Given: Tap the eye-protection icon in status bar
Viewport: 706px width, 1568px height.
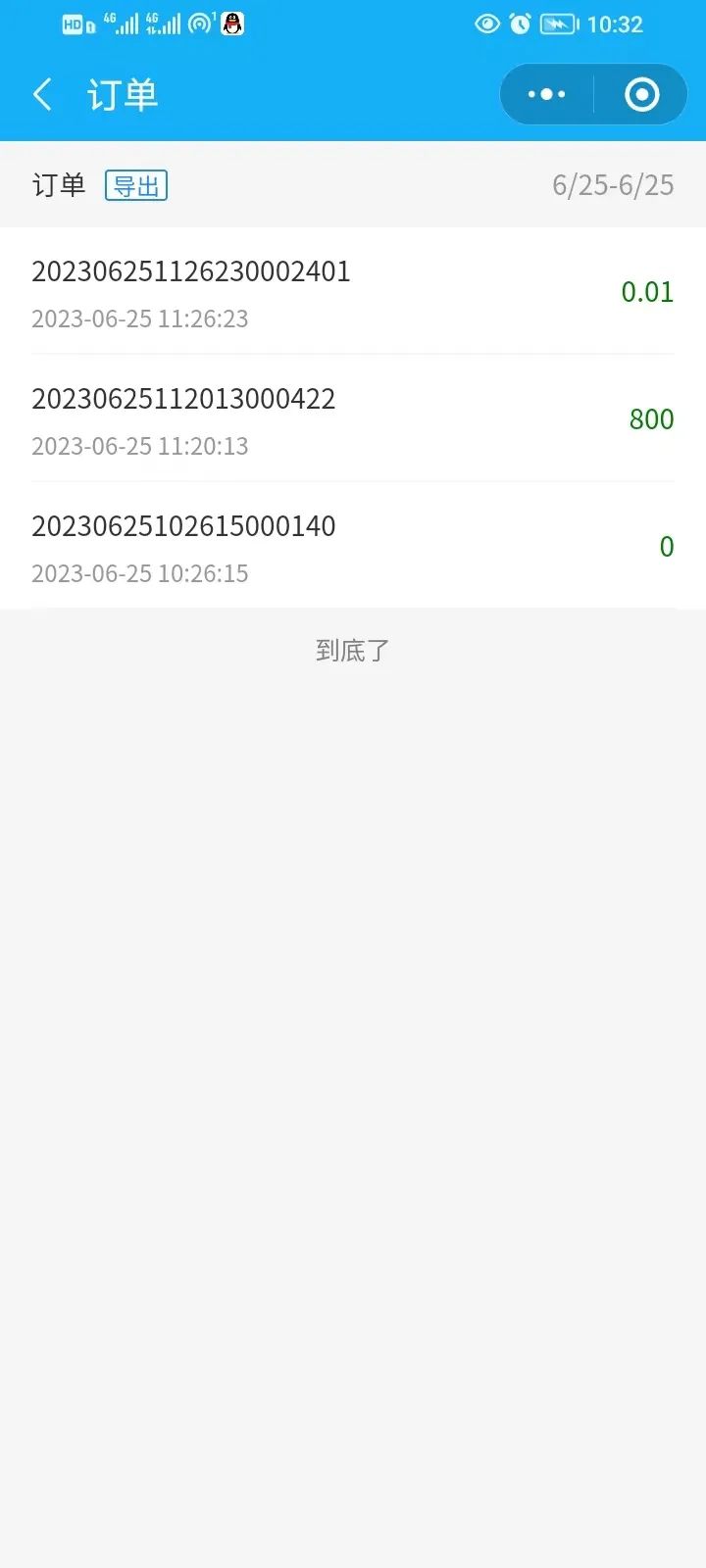Looking at the screenshot, I should (x=487, y=24).
